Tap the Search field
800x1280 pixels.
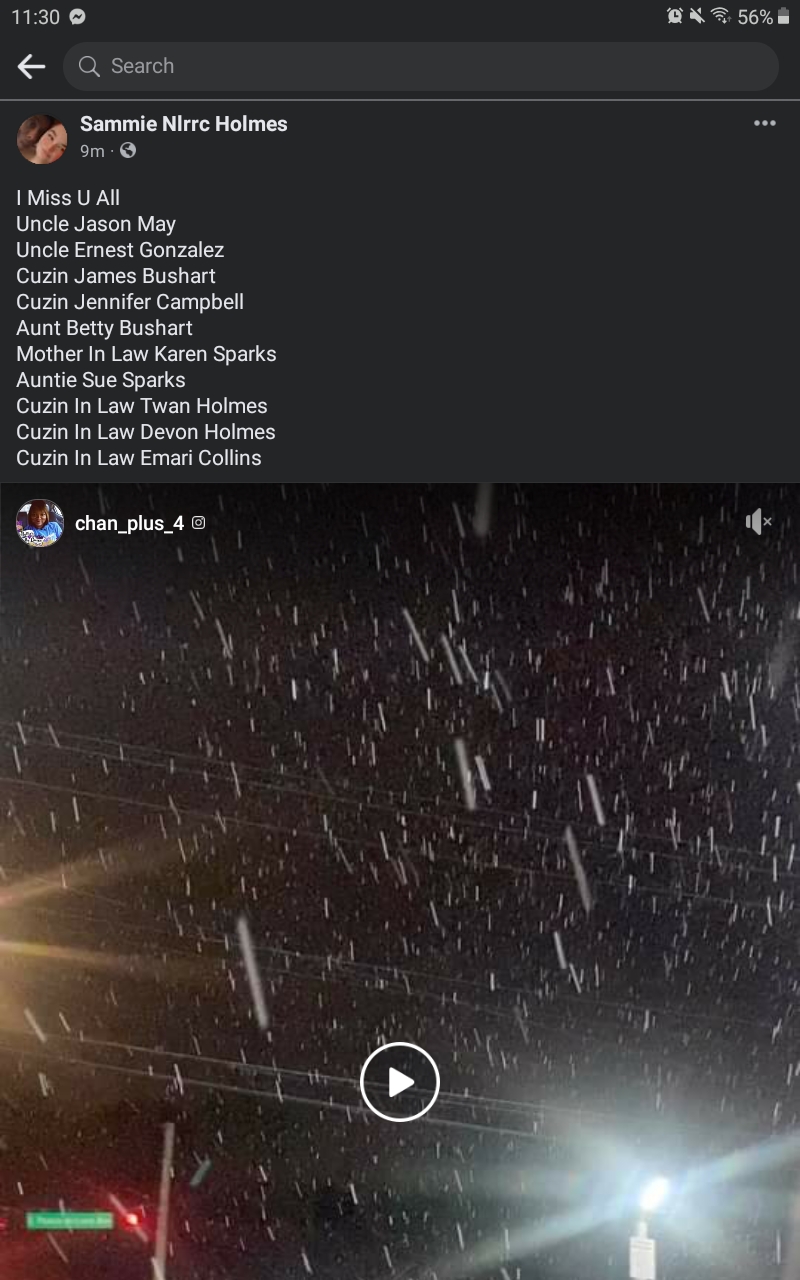[x=420, y=66]
